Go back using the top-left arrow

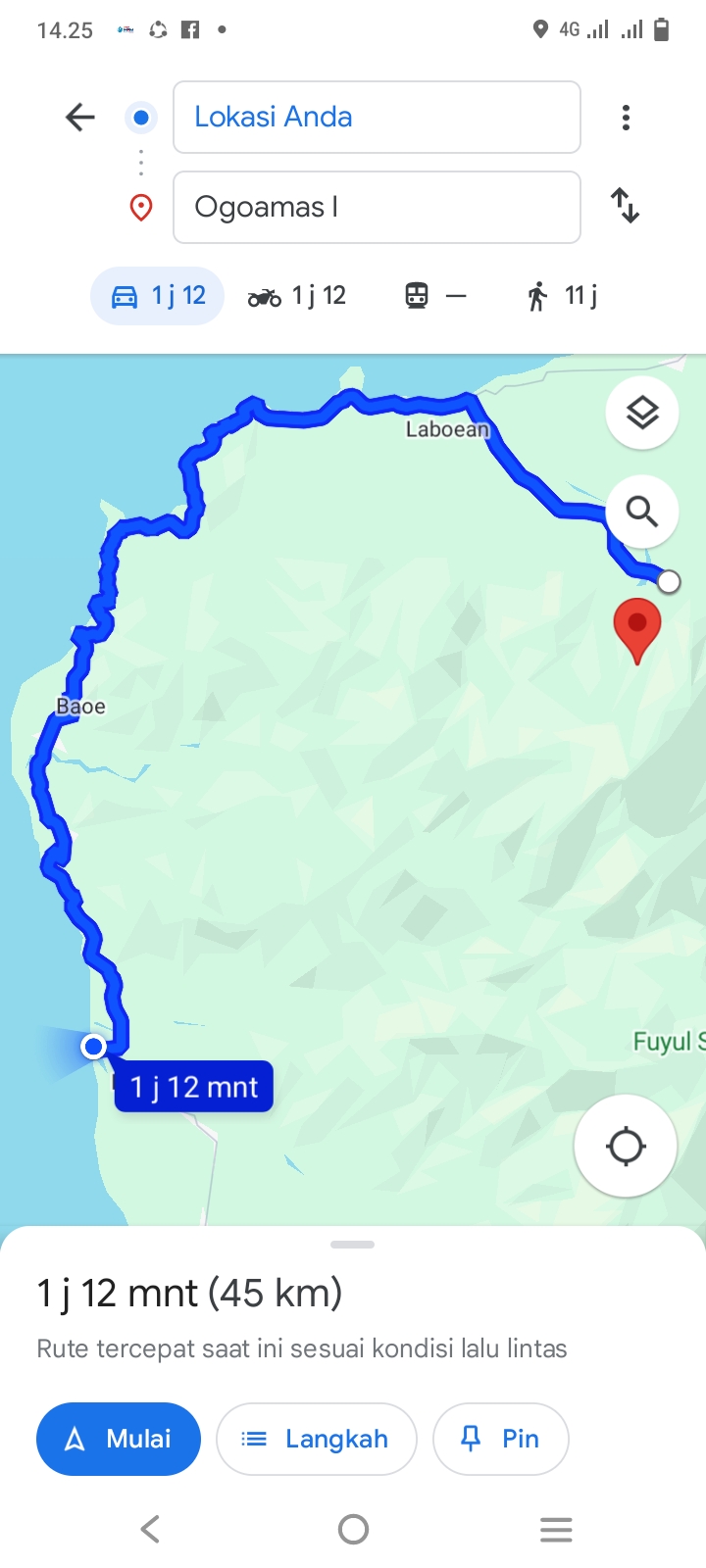pyautogui.click(x=80, y=118)
